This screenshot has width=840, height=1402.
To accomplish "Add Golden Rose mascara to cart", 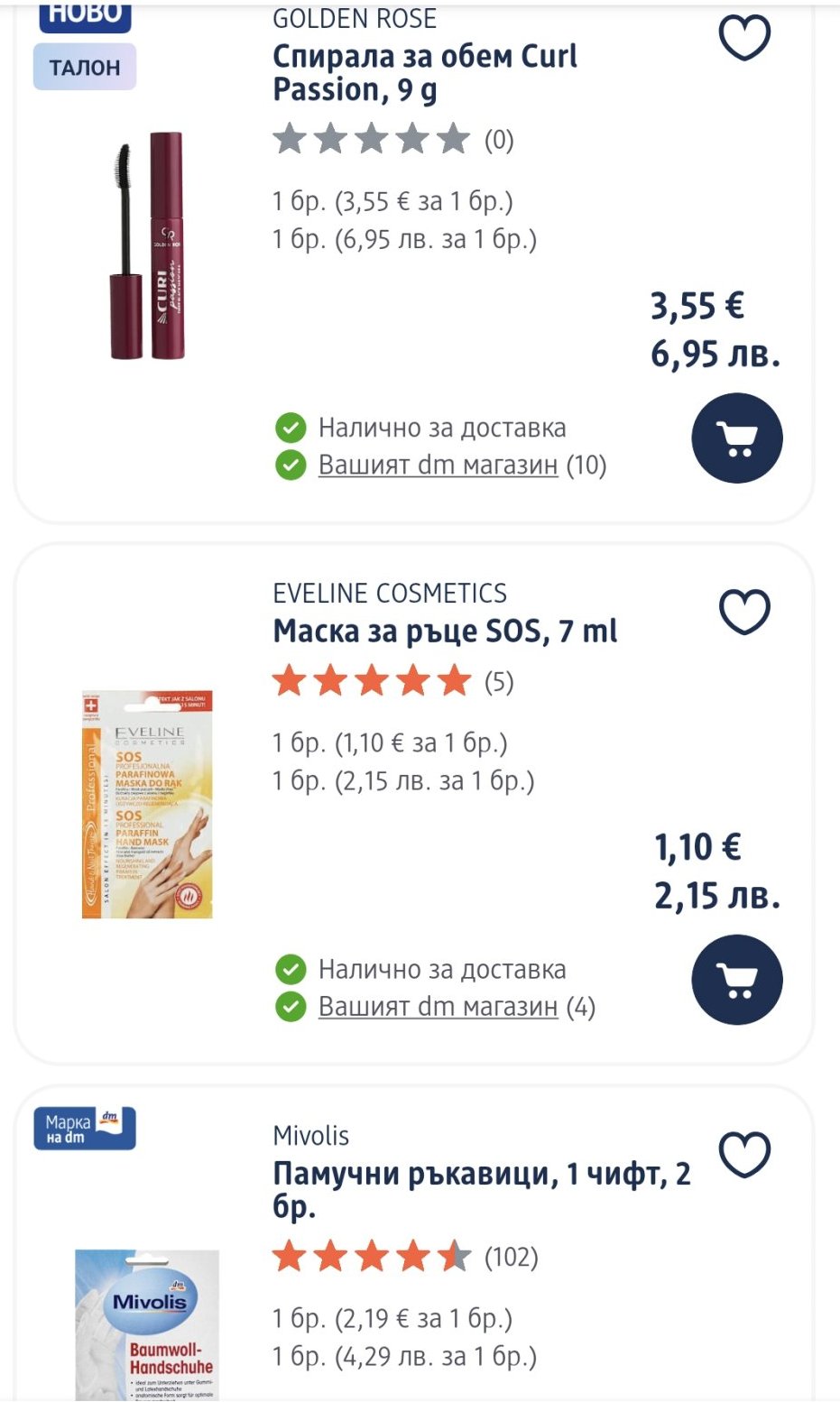I will pos(736,438).
